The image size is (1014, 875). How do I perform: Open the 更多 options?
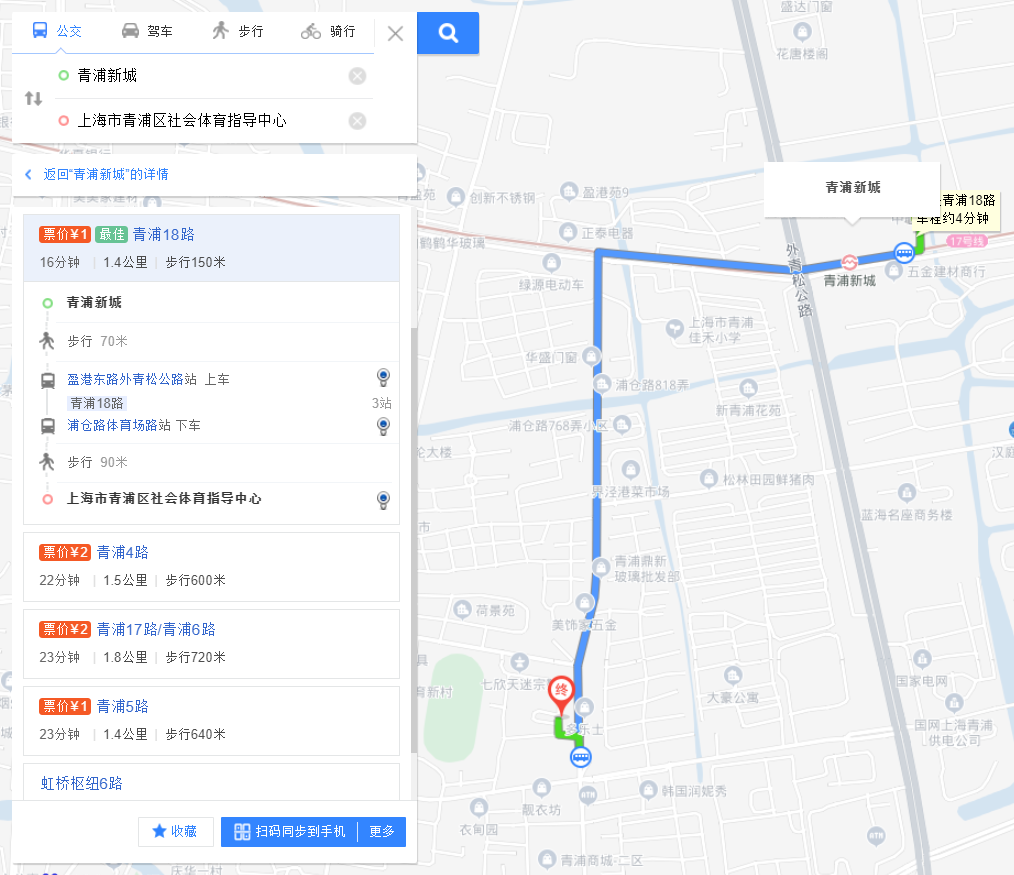tap(382, 831)
